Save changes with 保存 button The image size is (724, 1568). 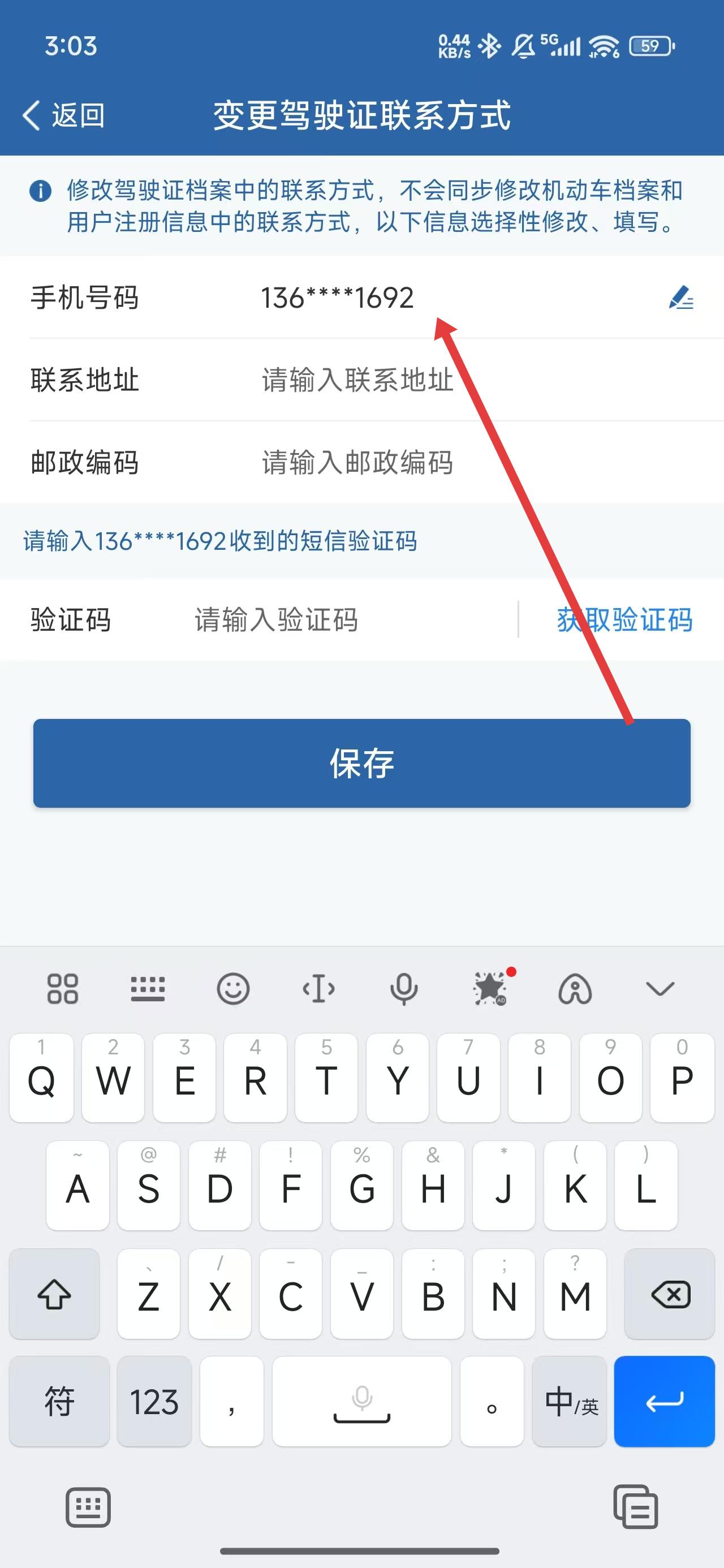tap(361, 763)
